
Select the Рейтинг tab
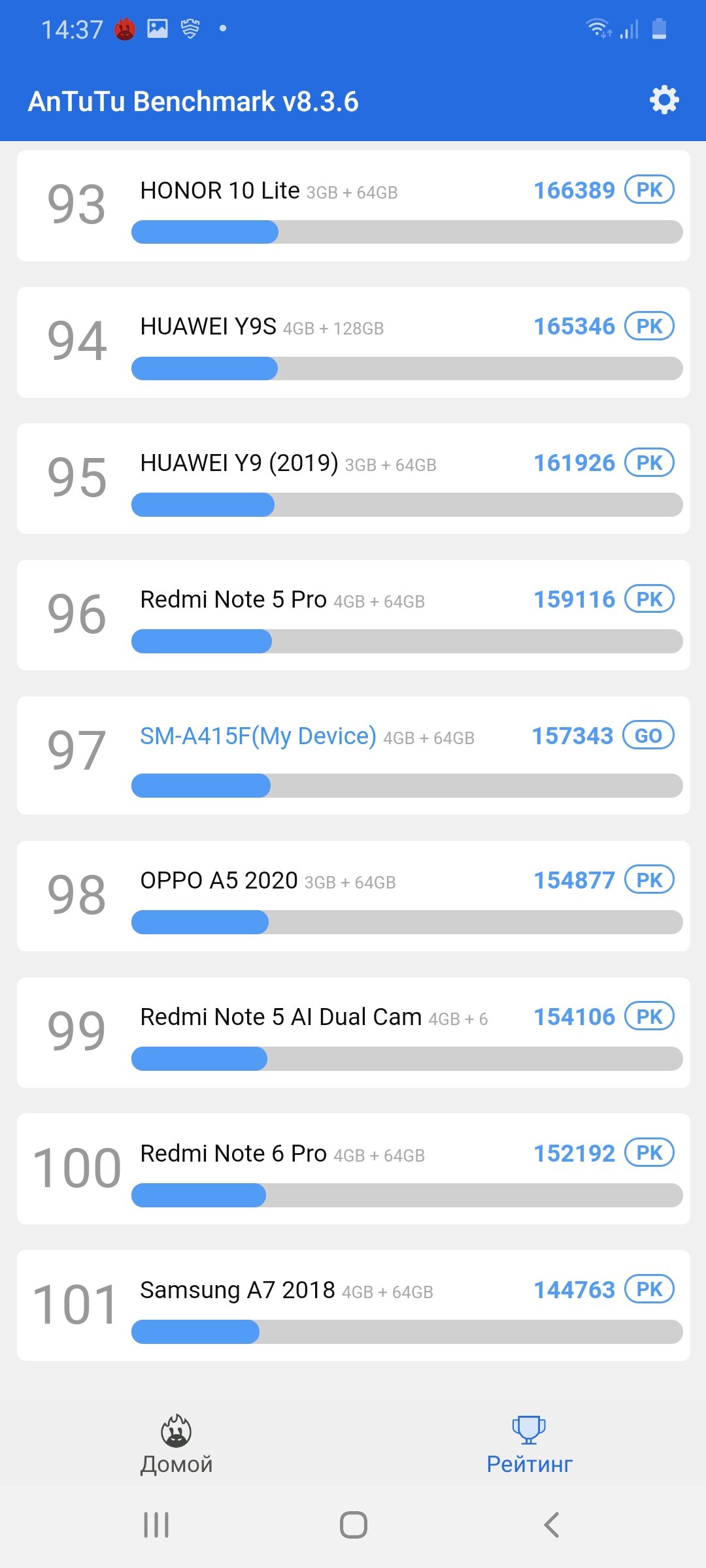[529, 1445]
